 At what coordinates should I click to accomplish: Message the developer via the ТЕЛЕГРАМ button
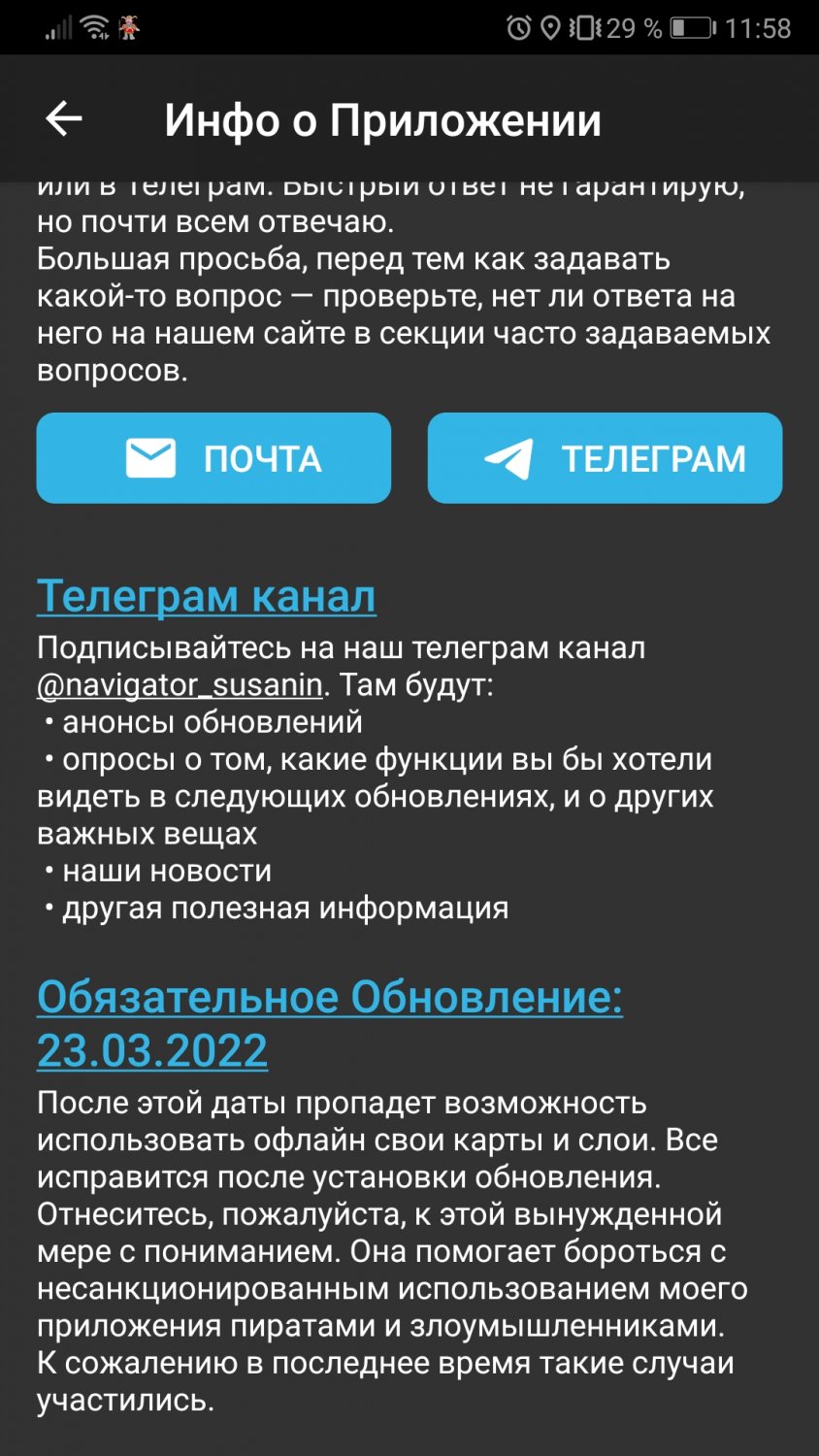(605, 458)
